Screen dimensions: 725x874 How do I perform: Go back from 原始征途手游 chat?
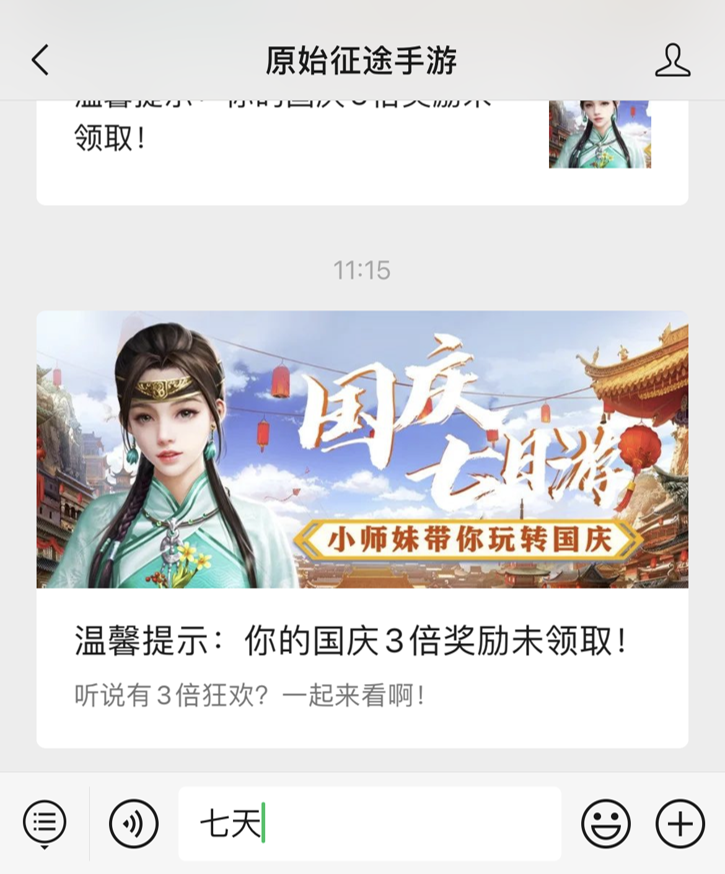point(40,61)
